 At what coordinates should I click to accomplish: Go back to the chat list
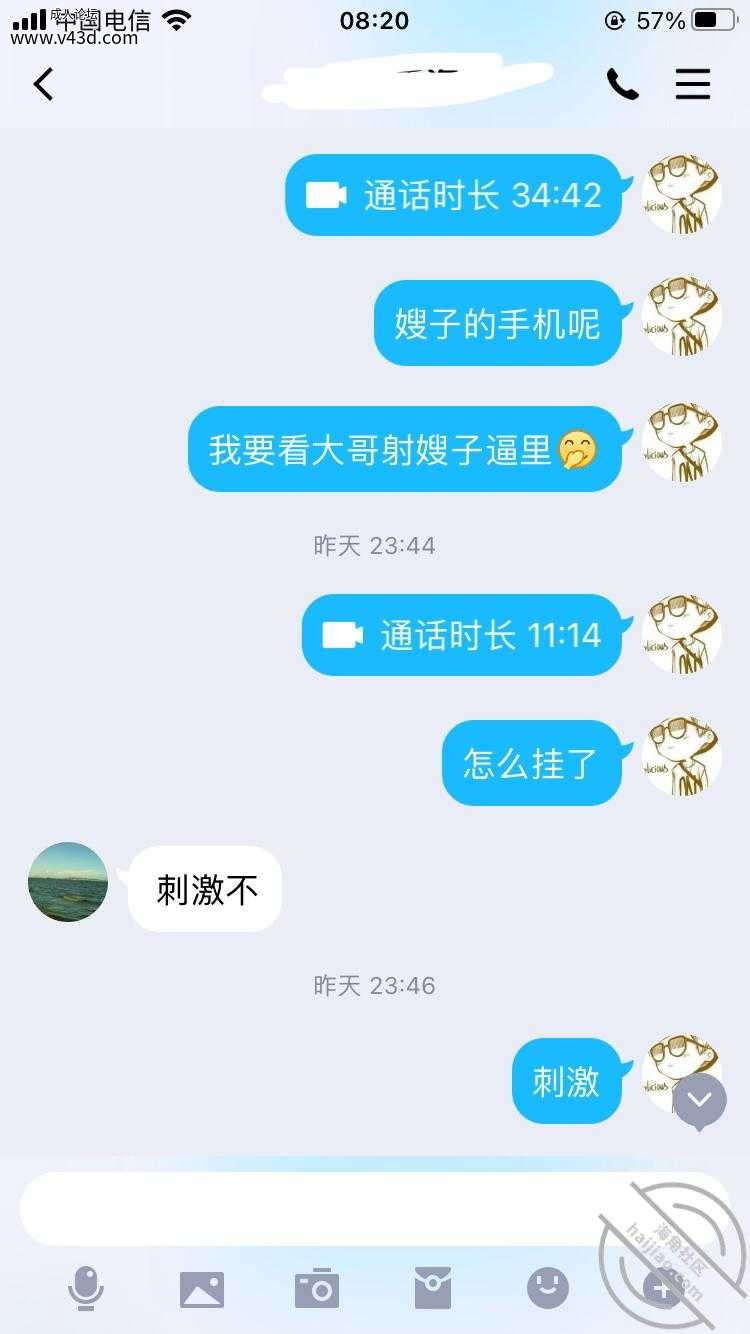pos(43,85)
